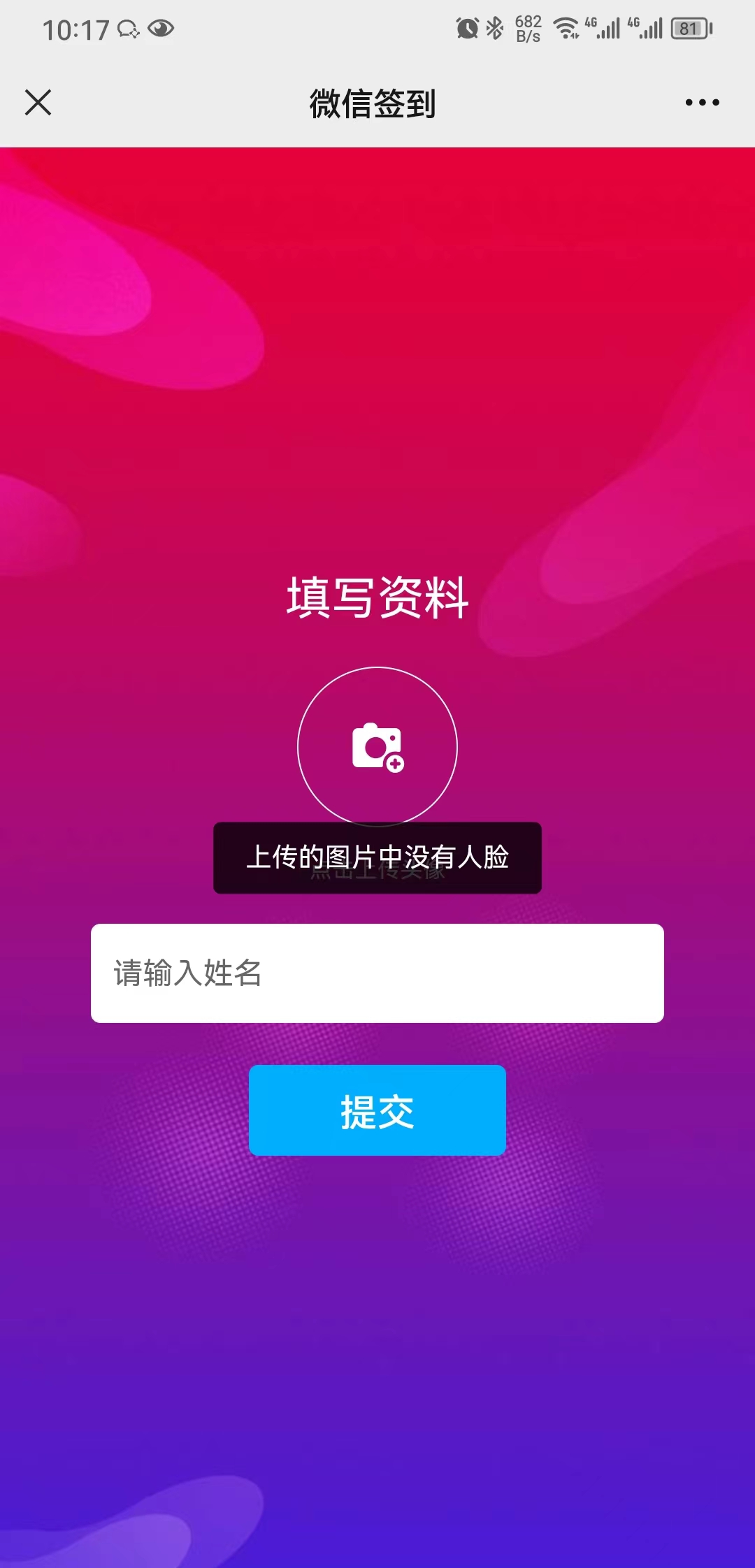
Task: Submit the form with 提交
Action: [377, 1110]
